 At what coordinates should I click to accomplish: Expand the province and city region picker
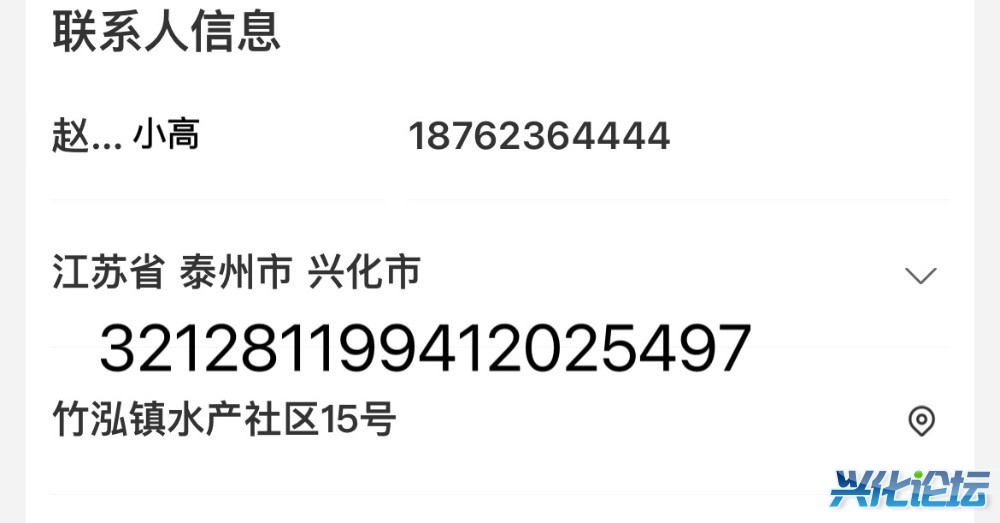tap(919, 276)
